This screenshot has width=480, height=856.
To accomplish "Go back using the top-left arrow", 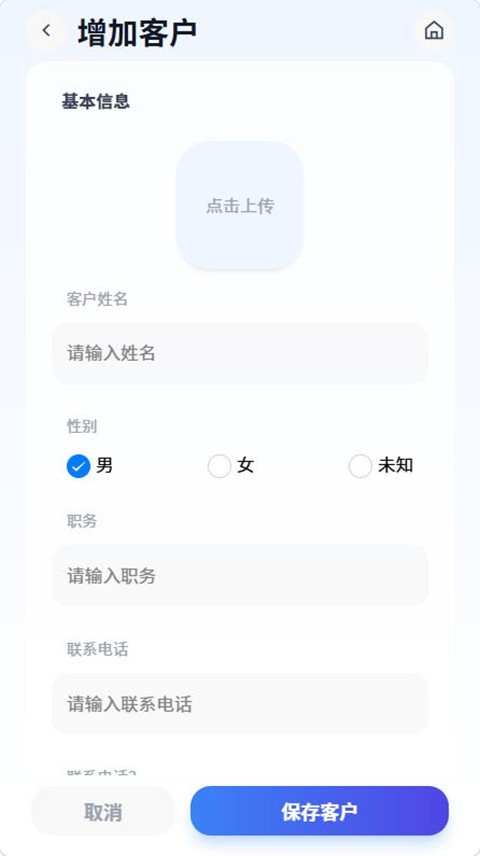I will tap(46, 31).
